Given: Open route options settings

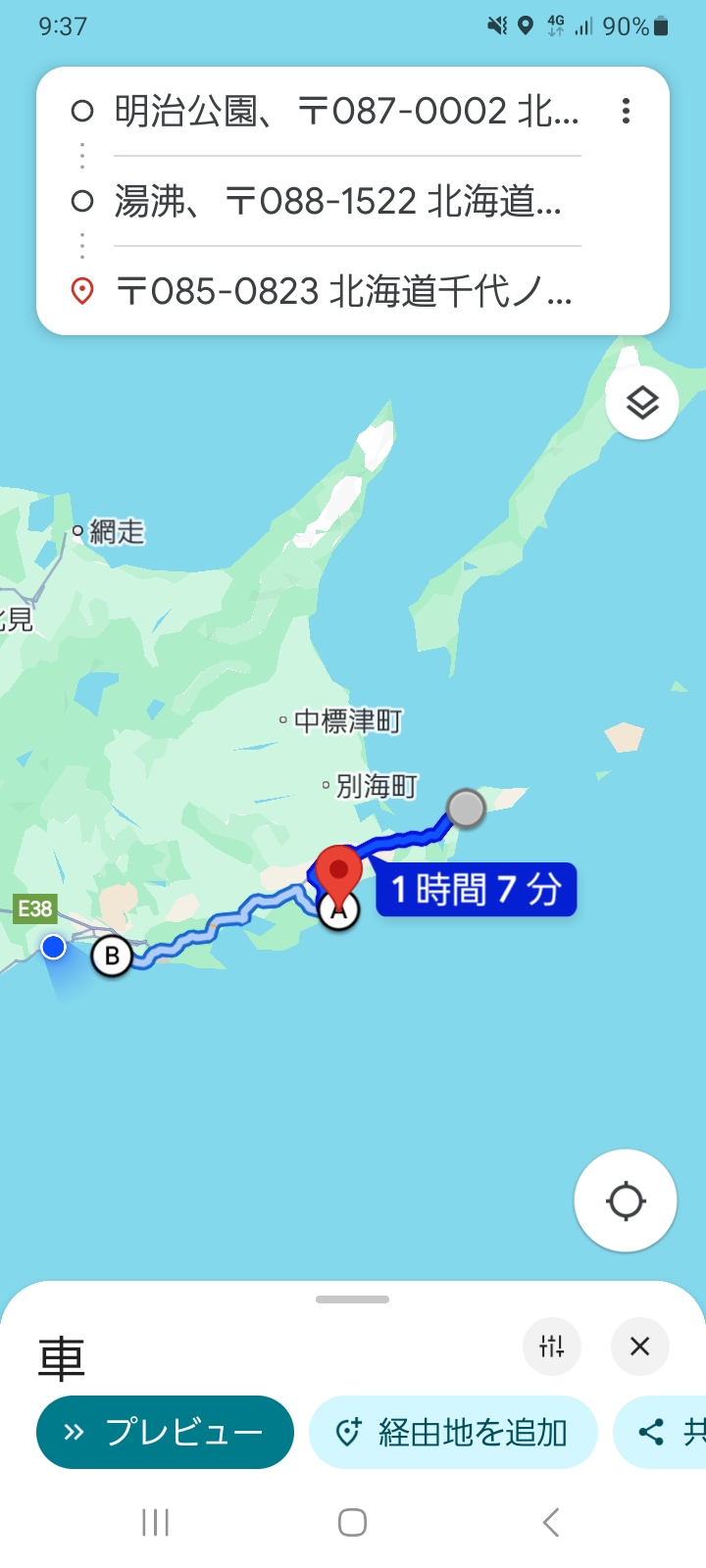Looking at the screenshot, I should tap(552, 1347).
